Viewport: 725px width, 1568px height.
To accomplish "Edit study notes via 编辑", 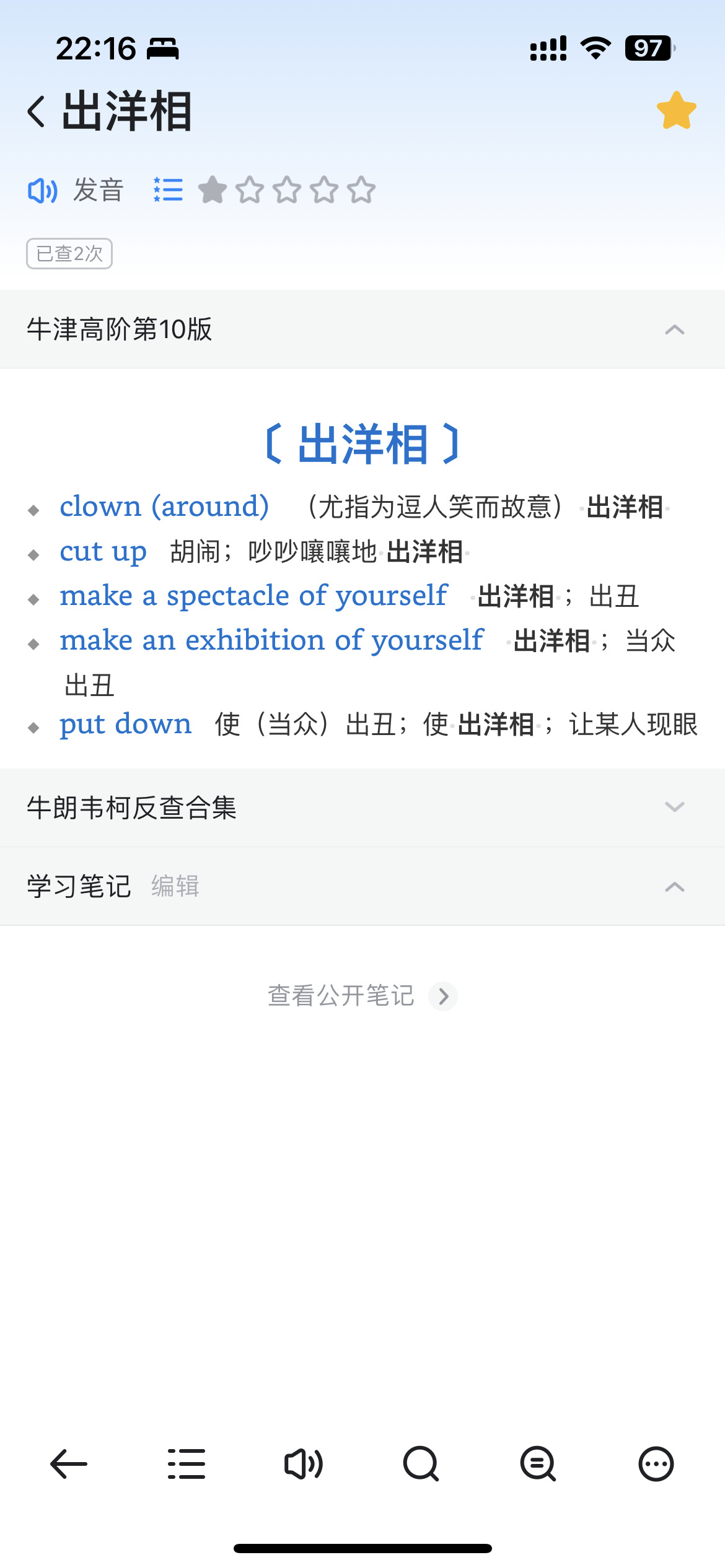I will pyautogui.click(x=175, y=886).
